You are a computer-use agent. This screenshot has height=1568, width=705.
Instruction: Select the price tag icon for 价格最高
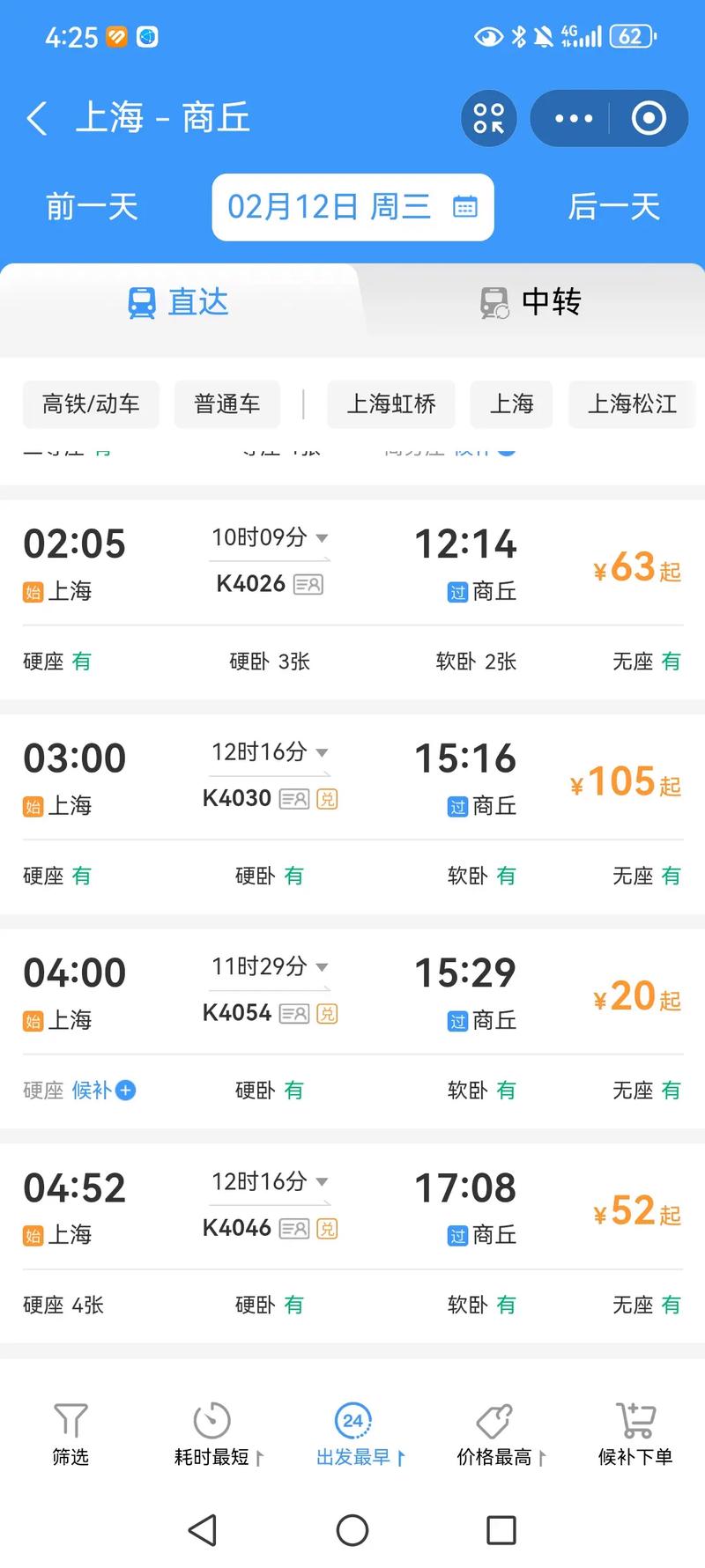494,1420
